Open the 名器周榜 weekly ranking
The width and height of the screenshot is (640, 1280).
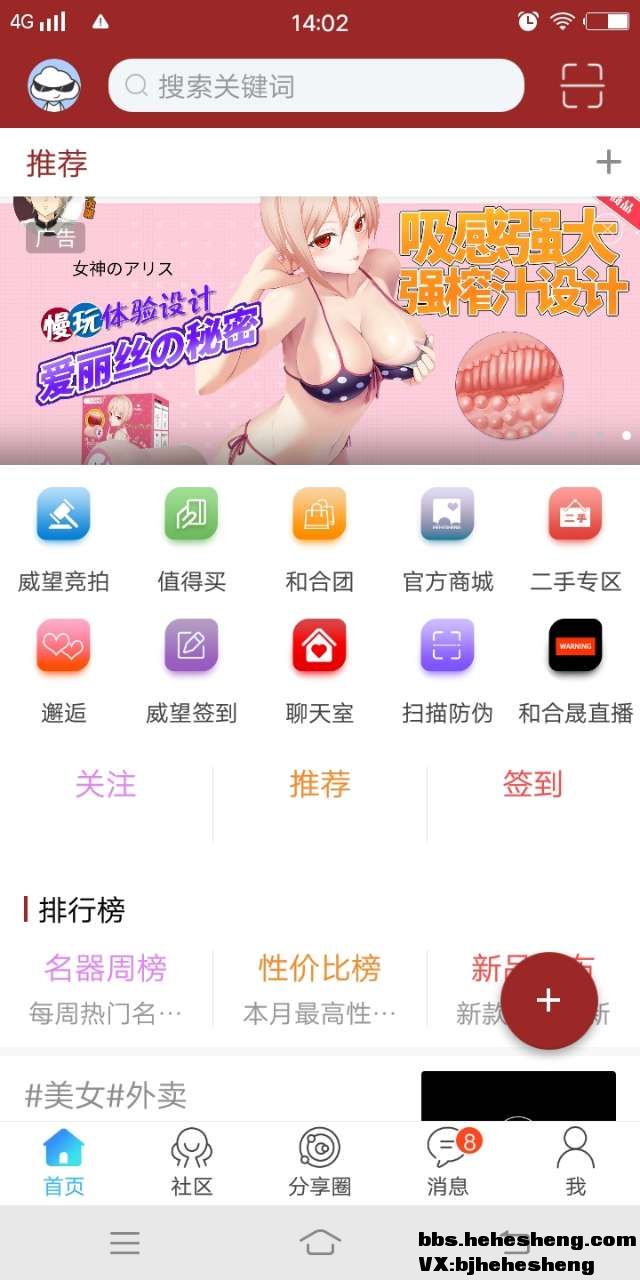click(x=106, y=985)
